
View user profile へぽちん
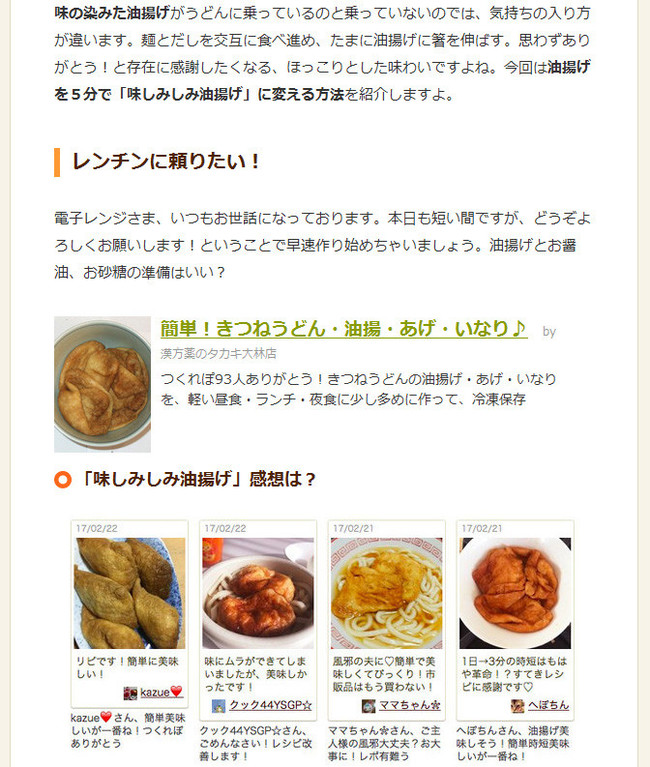click(547, 705)
